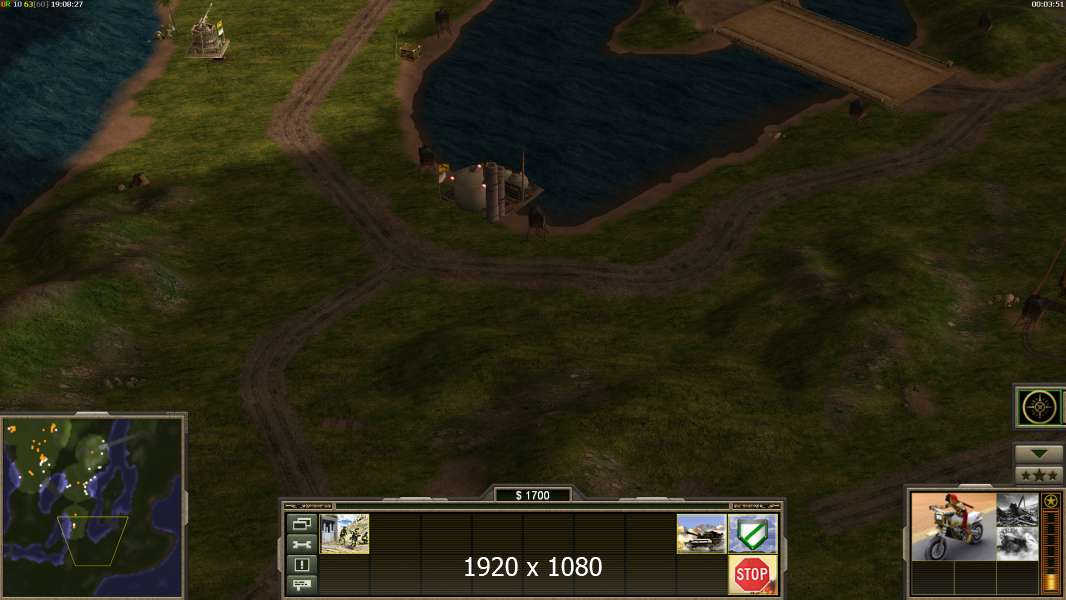Screen dimensions: 1066x600
Task: Open the chat message icon
Action: pyautogui.click(x=301, y=584)
